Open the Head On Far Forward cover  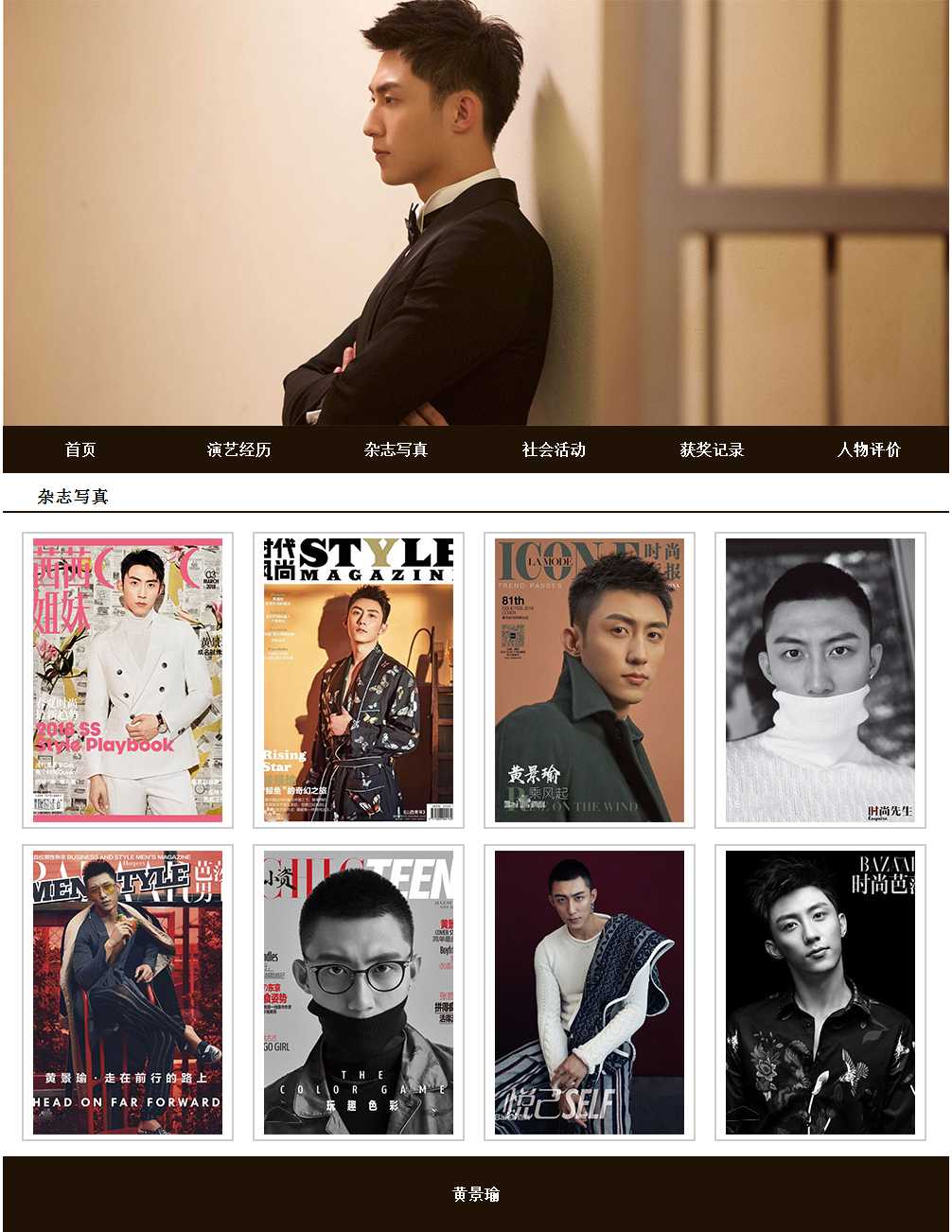point(128,993)
